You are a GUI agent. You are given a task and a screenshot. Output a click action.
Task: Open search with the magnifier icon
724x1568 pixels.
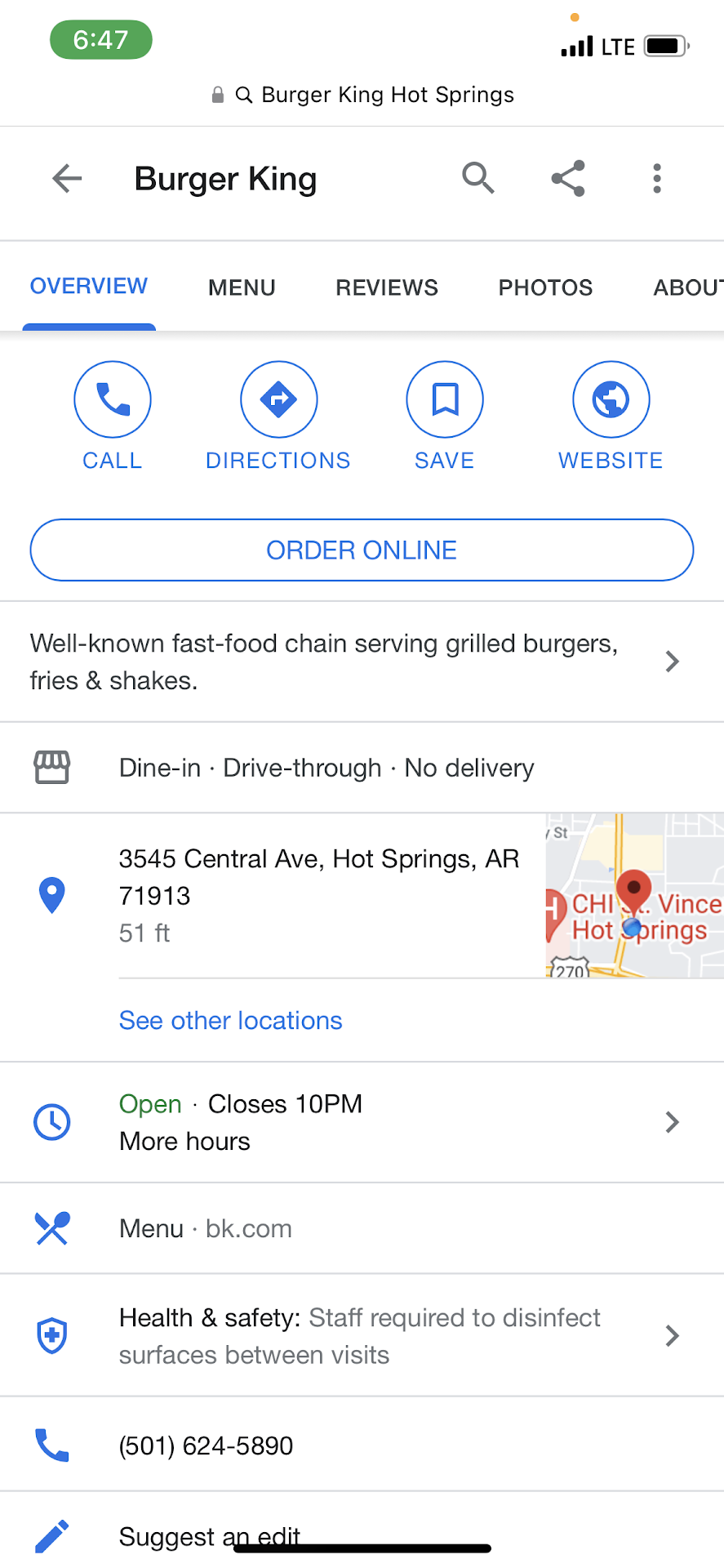click(x=478, y=178)
